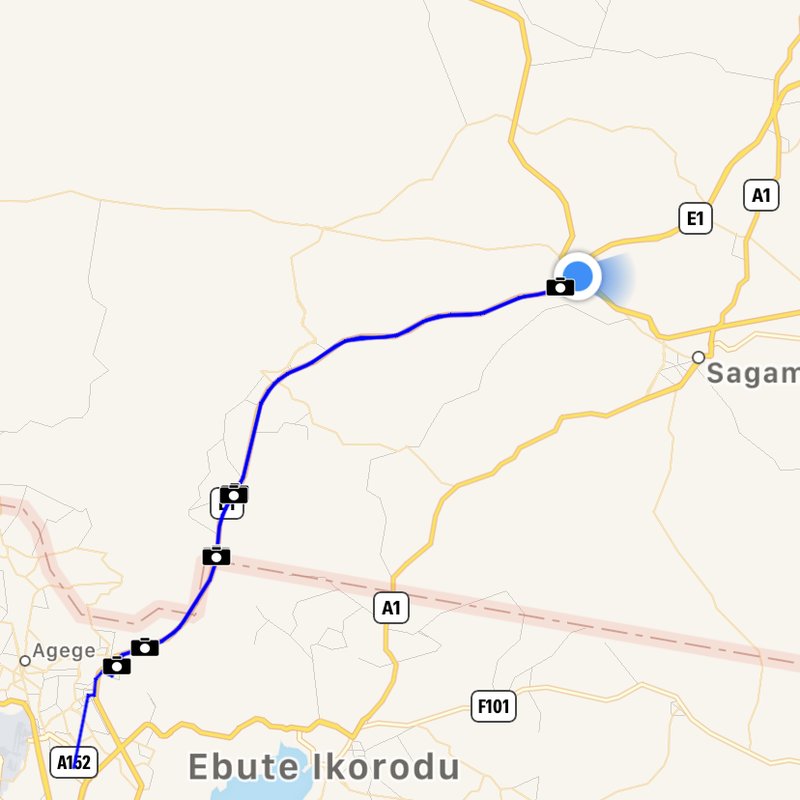Select the camera marker overlapping the road shield

(234, 493)
